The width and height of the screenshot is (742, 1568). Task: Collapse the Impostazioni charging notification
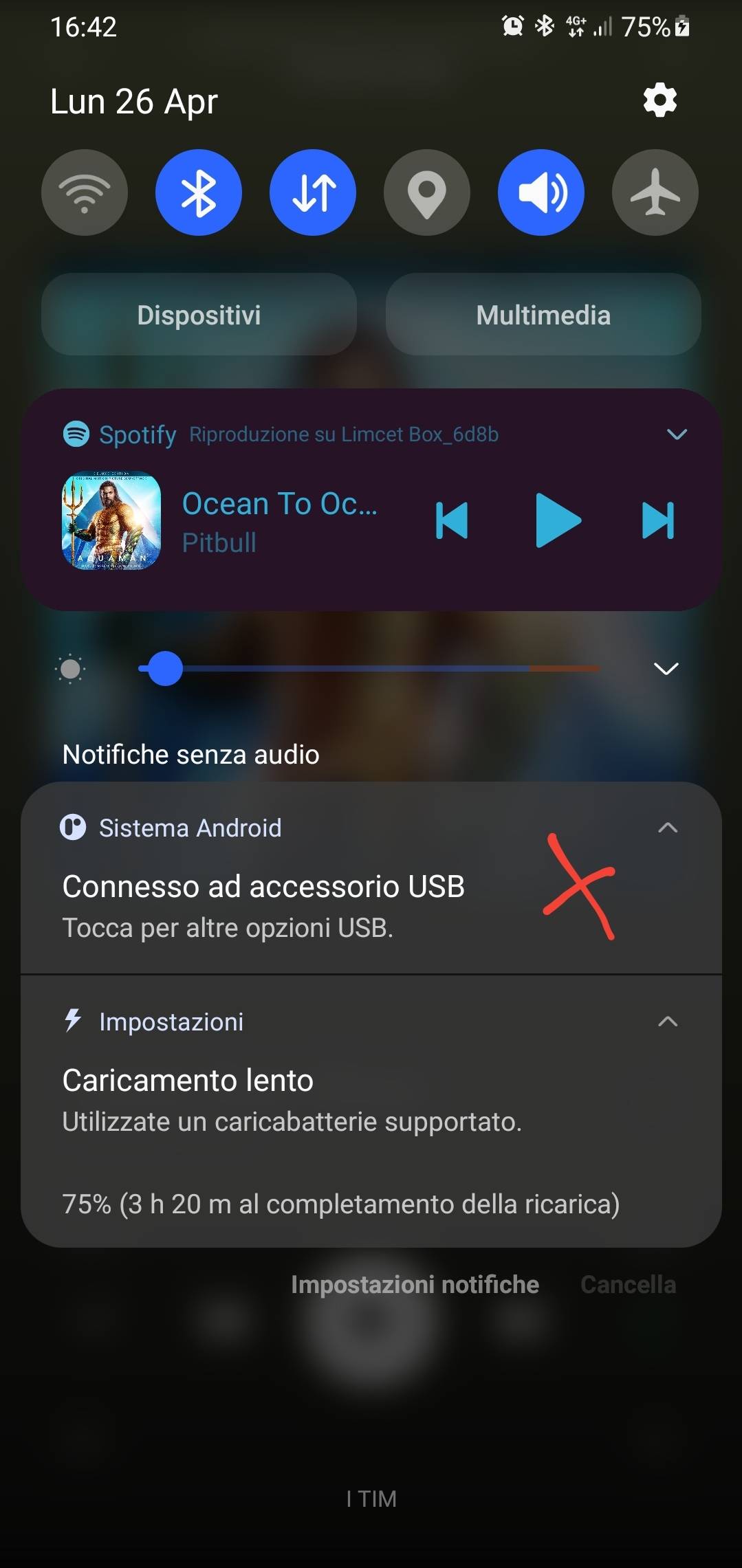pos(668,1022)
